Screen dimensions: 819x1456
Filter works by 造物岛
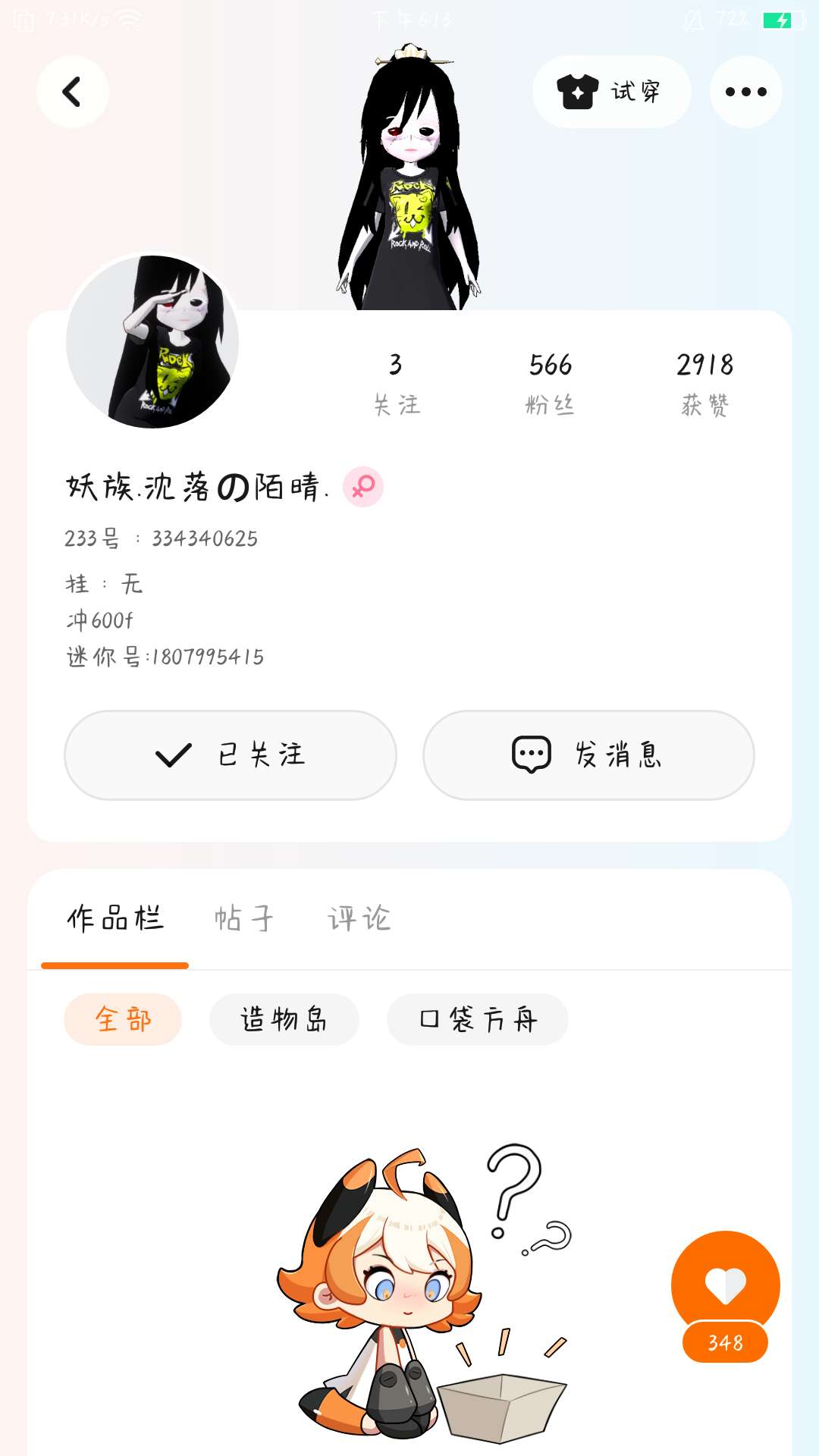pyautogui.click(x=284, y=1019)
